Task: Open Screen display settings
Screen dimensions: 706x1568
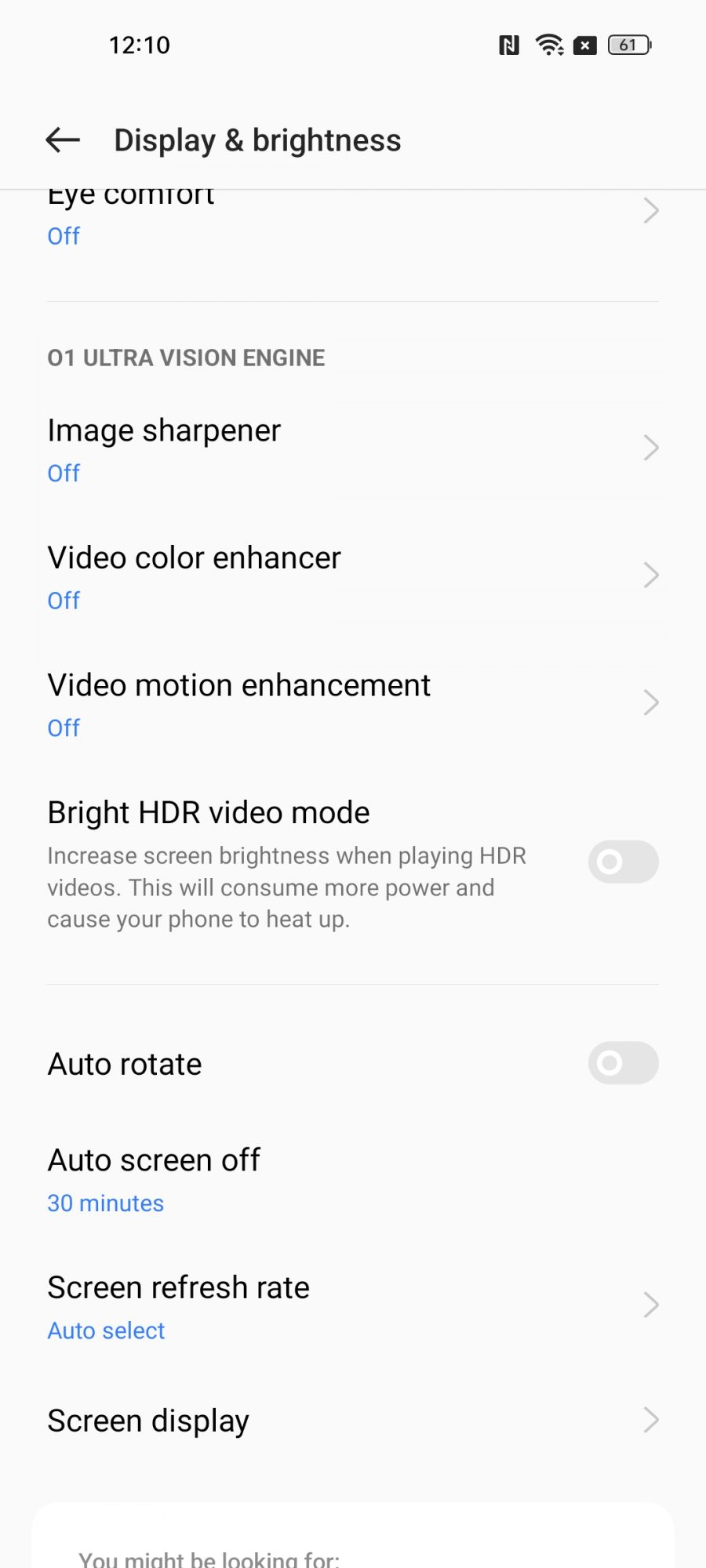Action: [x=353, y=1421]
